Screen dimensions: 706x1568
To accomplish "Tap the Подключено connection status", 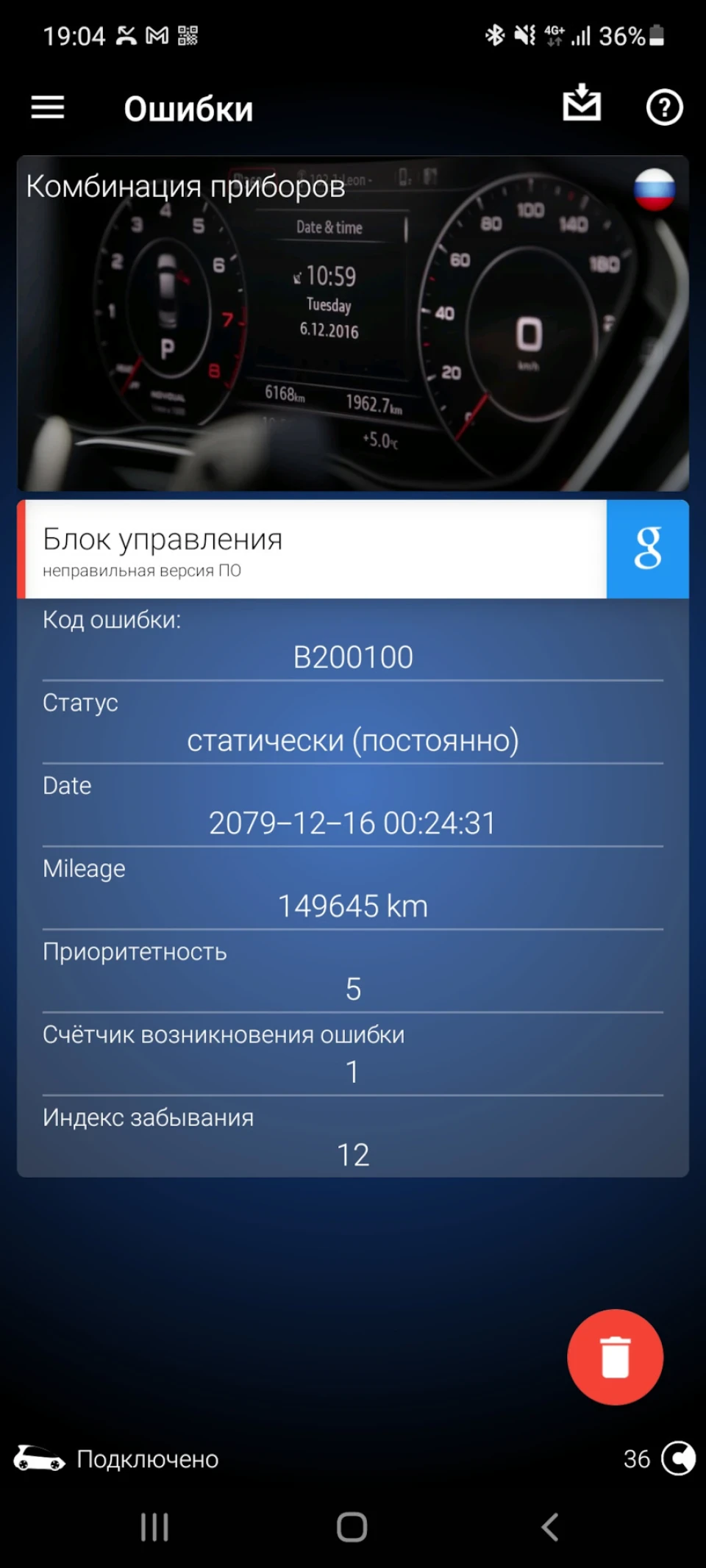I will [x=148, y=1459].
